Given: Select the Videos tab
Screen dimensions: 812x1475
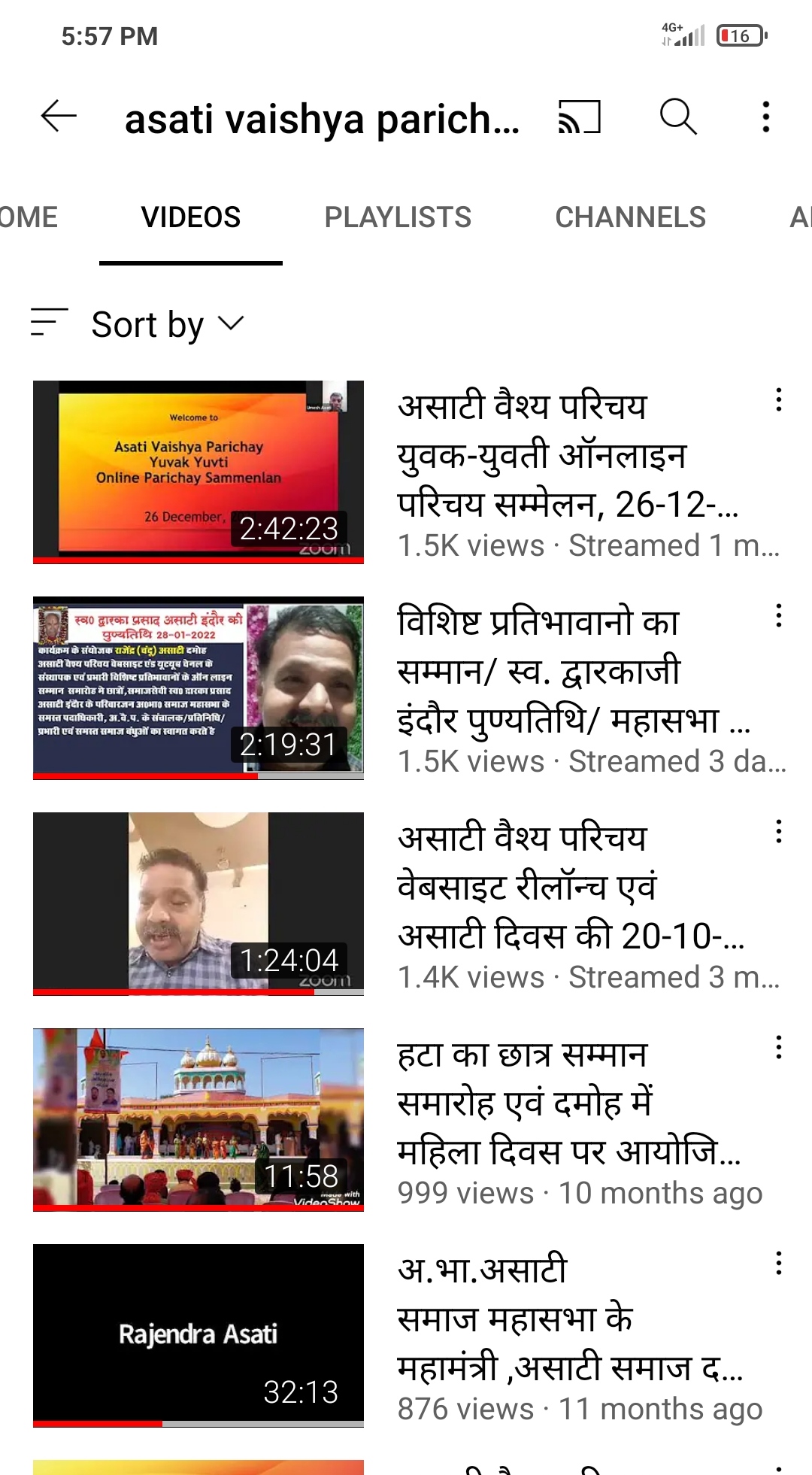Looking at the screenshot, I should pos(191,217).
